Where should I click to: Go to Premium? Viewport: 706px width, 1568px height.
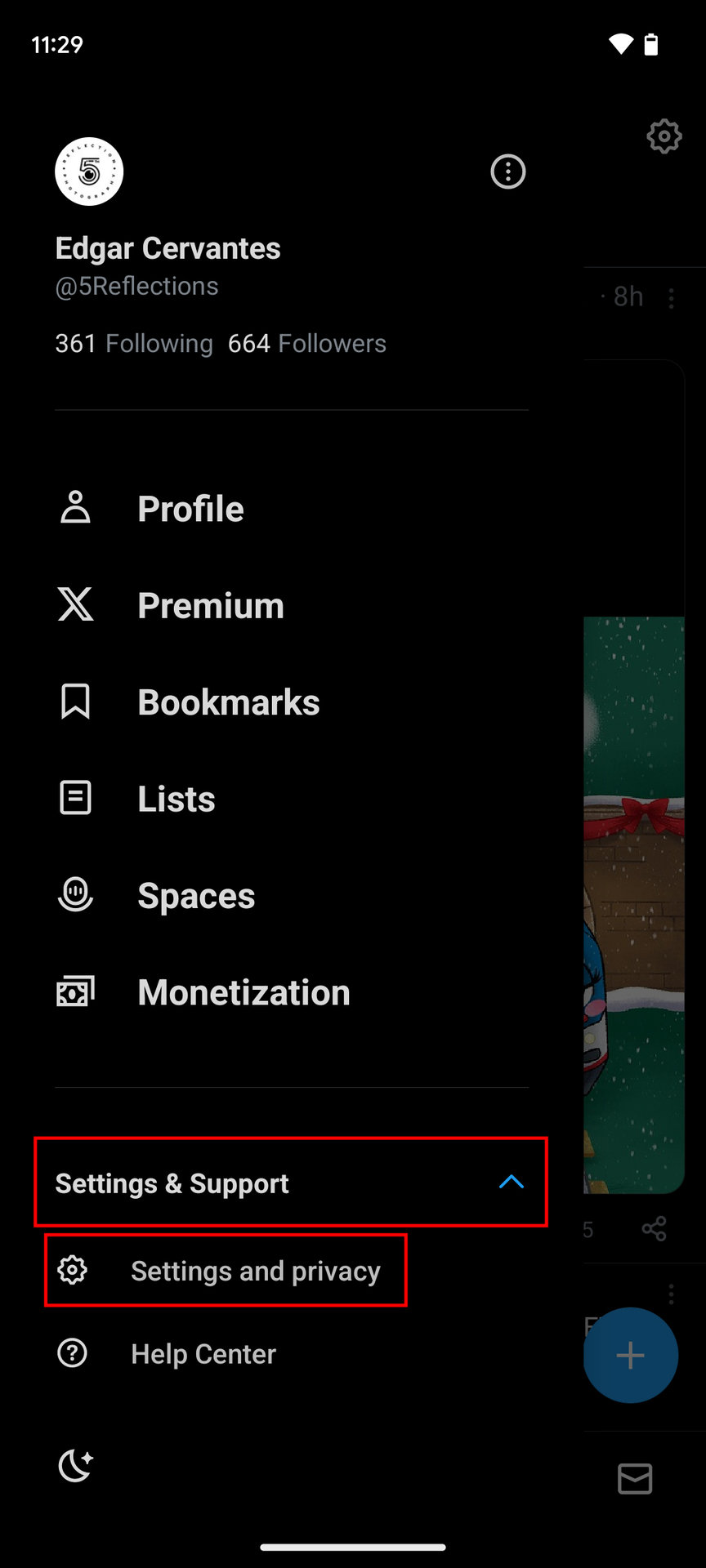coord(210,606)
